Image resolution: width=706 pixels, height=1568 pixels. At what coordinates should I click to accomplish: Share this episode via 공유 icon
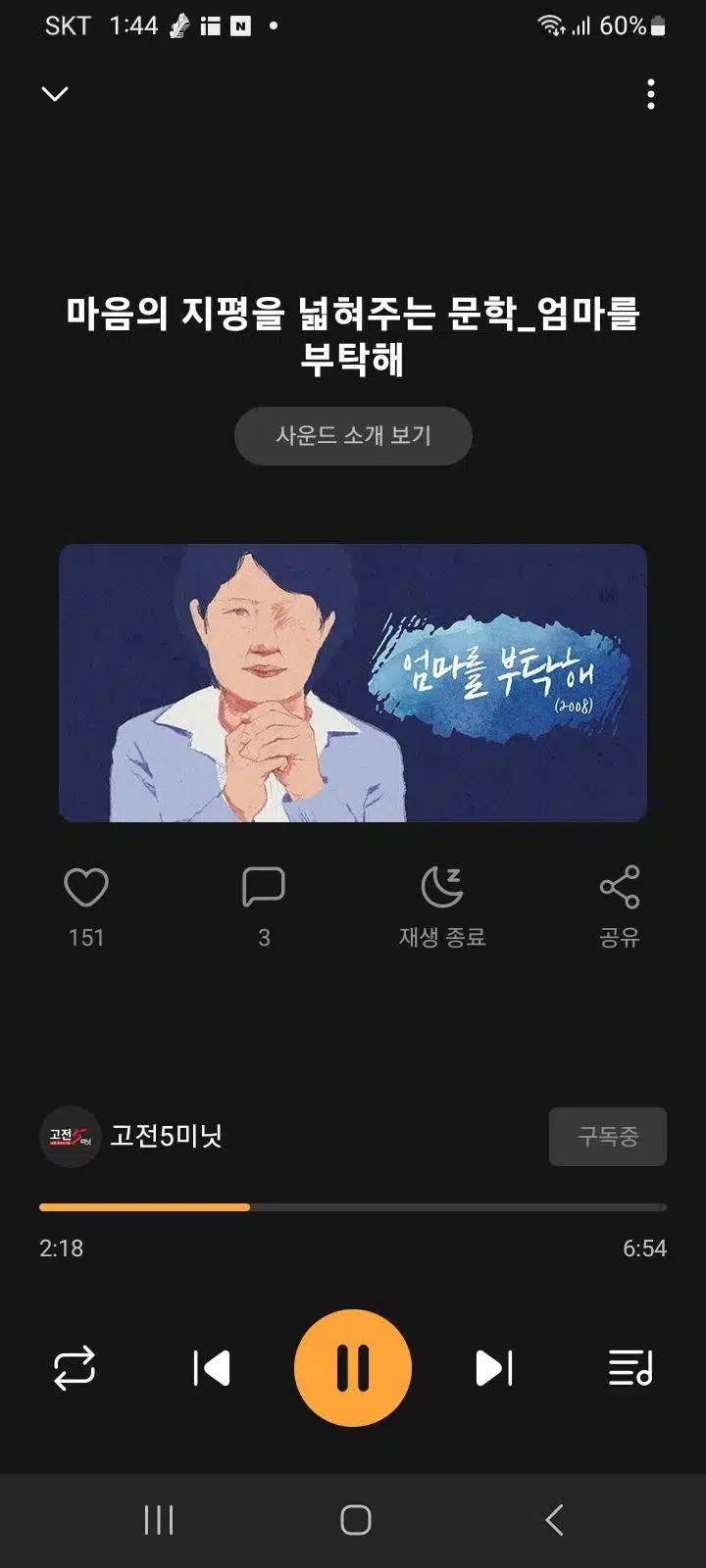pyautogui.click(x=619, y=888)
